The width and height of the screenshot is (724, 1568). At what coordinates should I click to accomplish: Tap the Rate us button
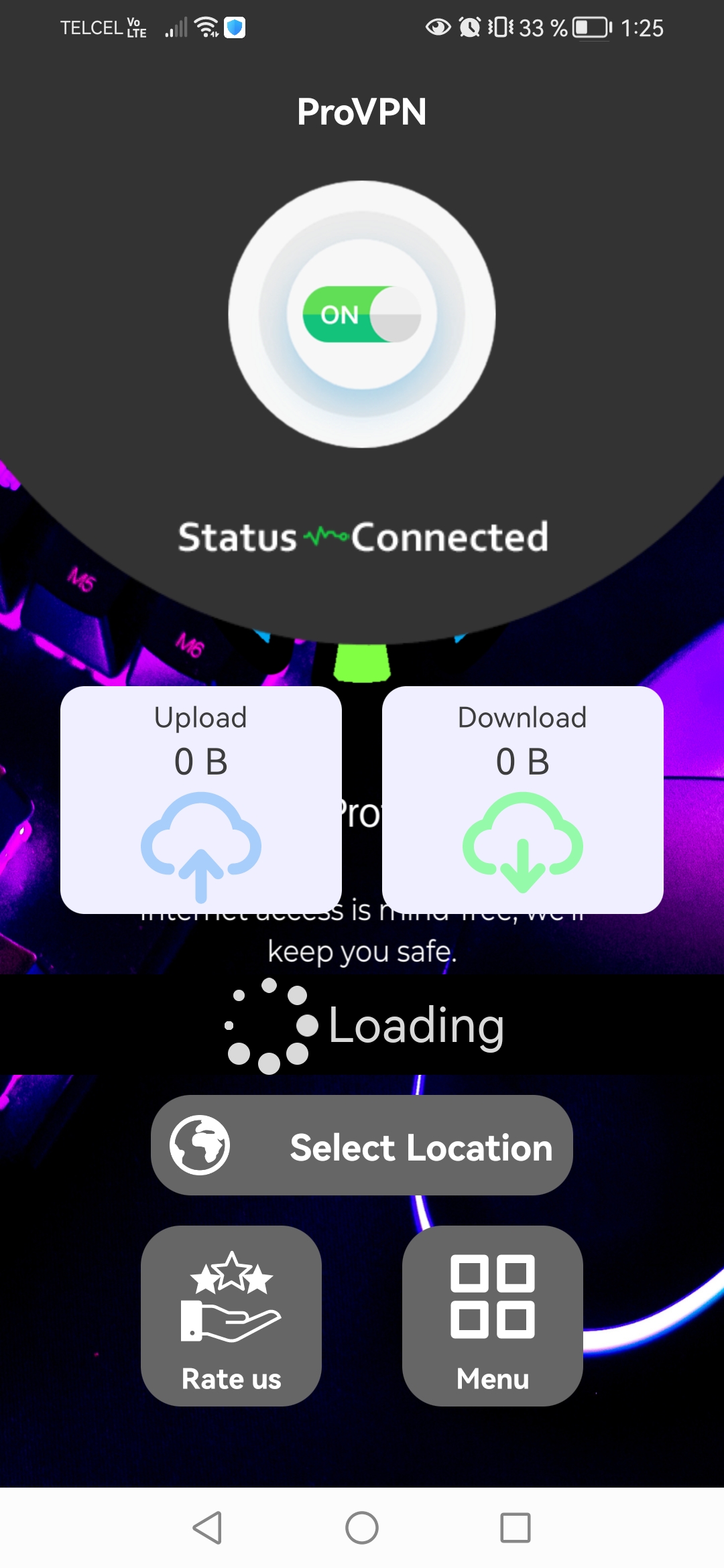point(231,1316)
